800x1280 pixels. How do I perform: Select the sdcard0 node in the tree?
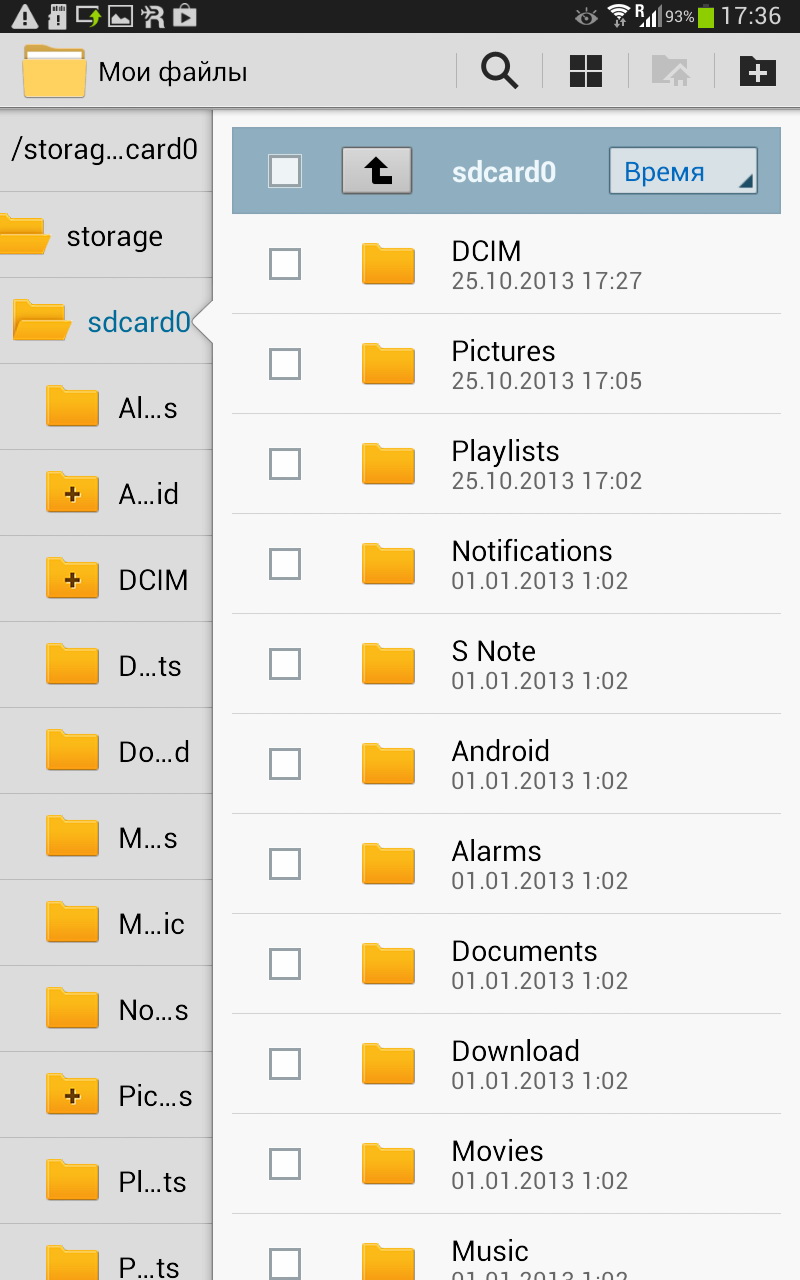tap(138, 322)
